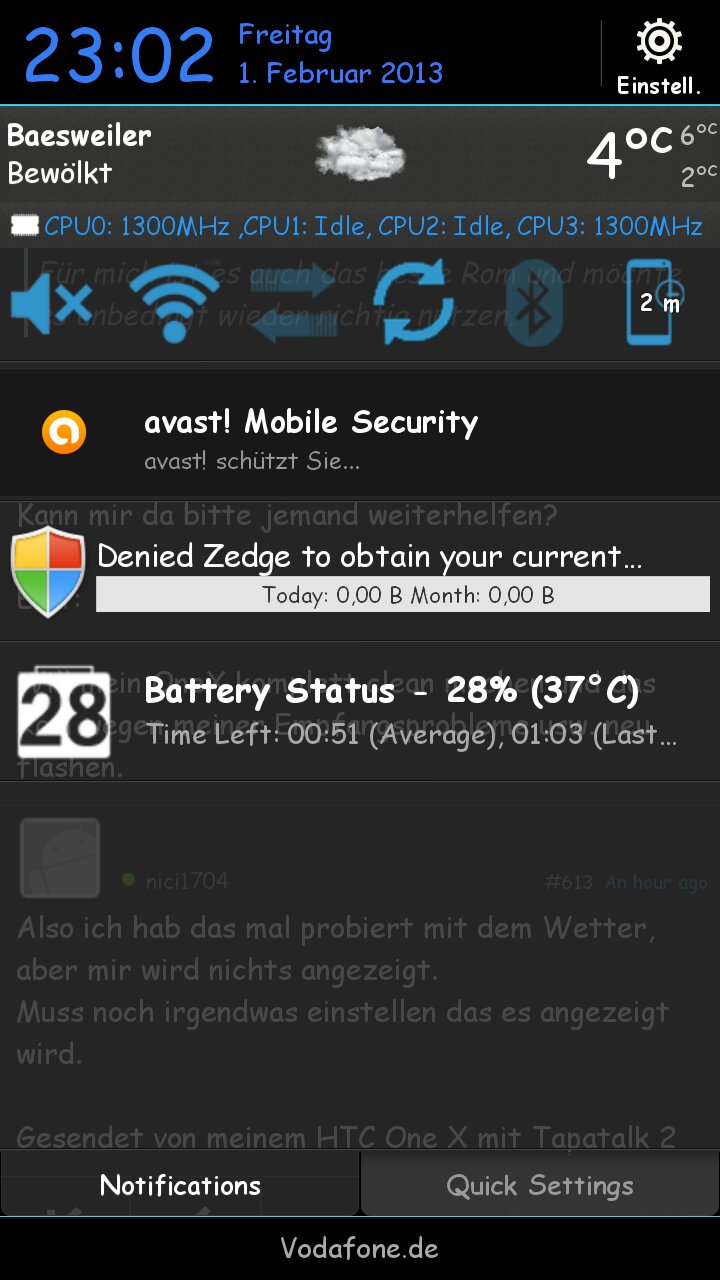Toggle the sound mute icon
Viewport: 720px width, 1280px height.
click(x=52, y=302)
